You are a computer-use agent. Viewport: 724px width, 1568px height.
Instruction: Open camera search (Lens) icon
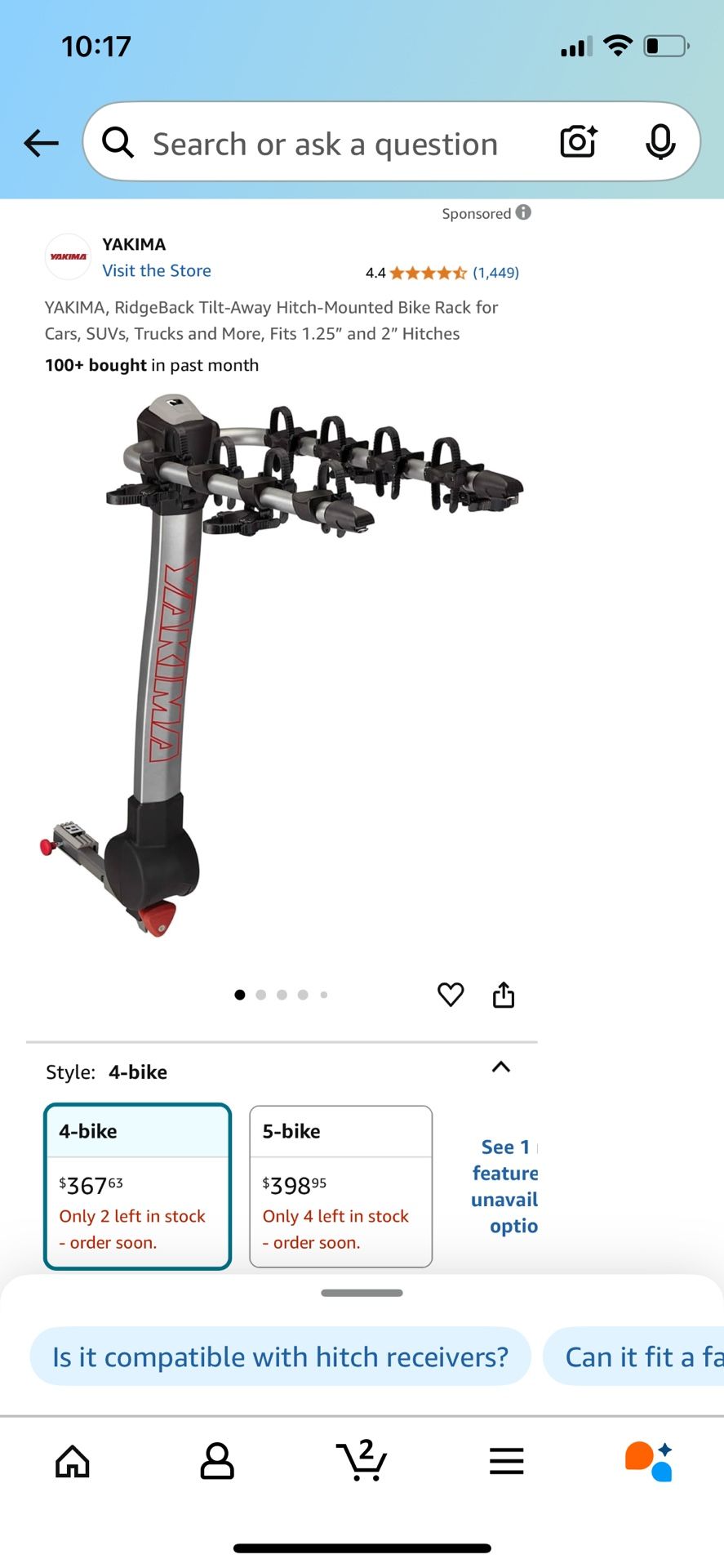click(578, 142)
